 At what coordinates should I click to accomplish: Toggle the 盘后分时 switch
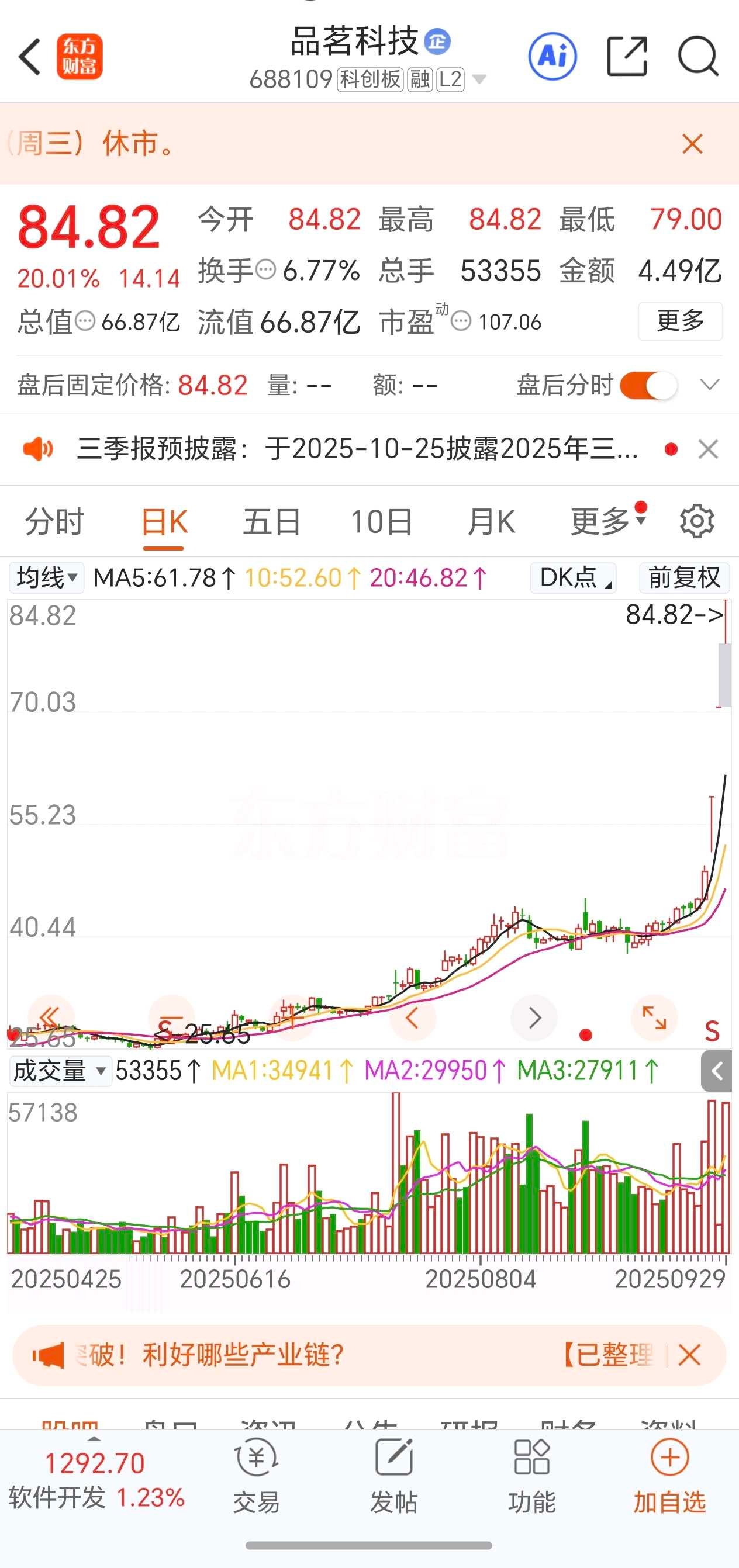point(648,385)
